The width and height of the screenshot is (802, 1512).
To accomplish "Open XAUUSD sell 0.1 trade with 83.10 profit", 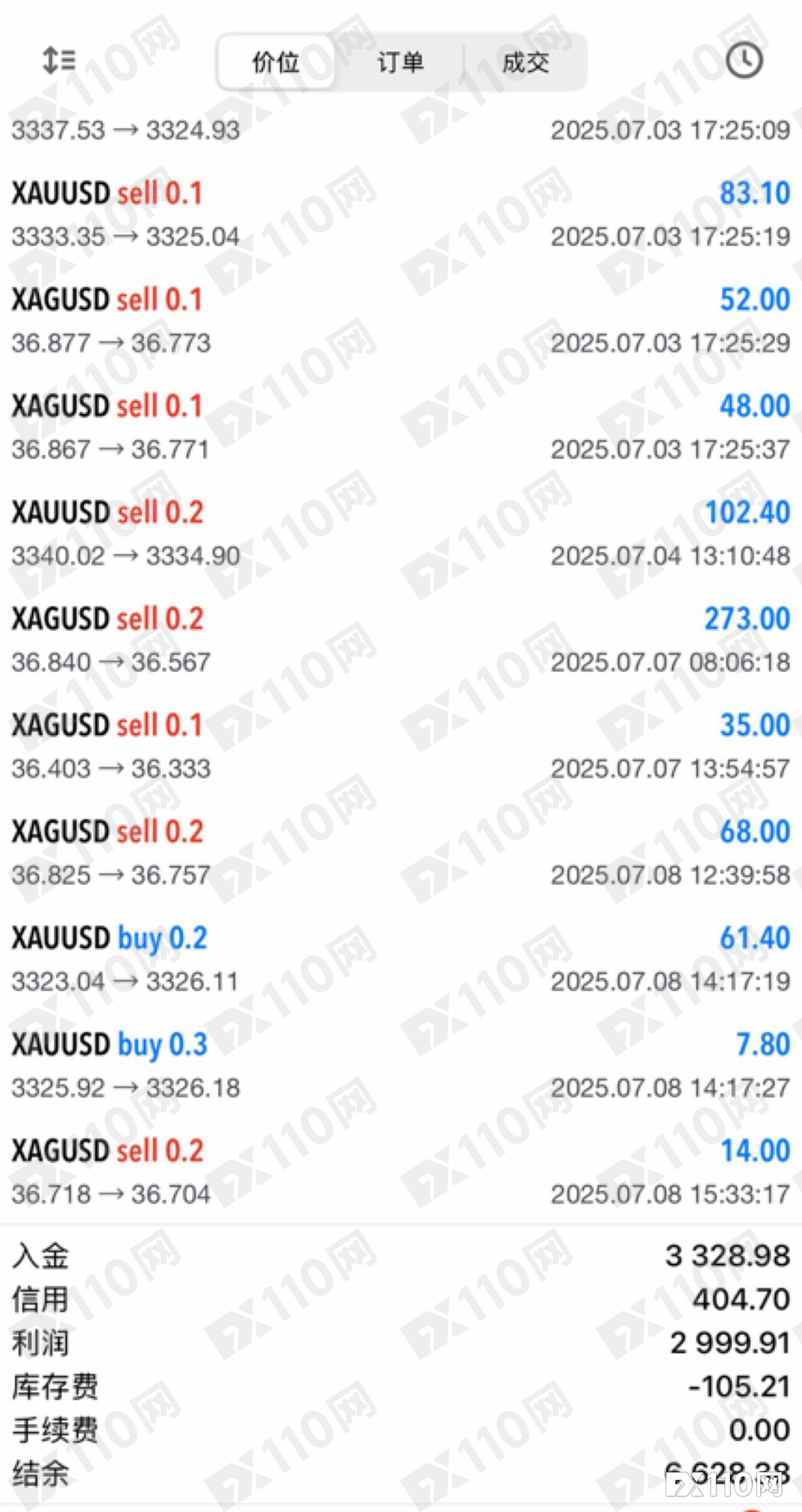I will tap(401, 214).
